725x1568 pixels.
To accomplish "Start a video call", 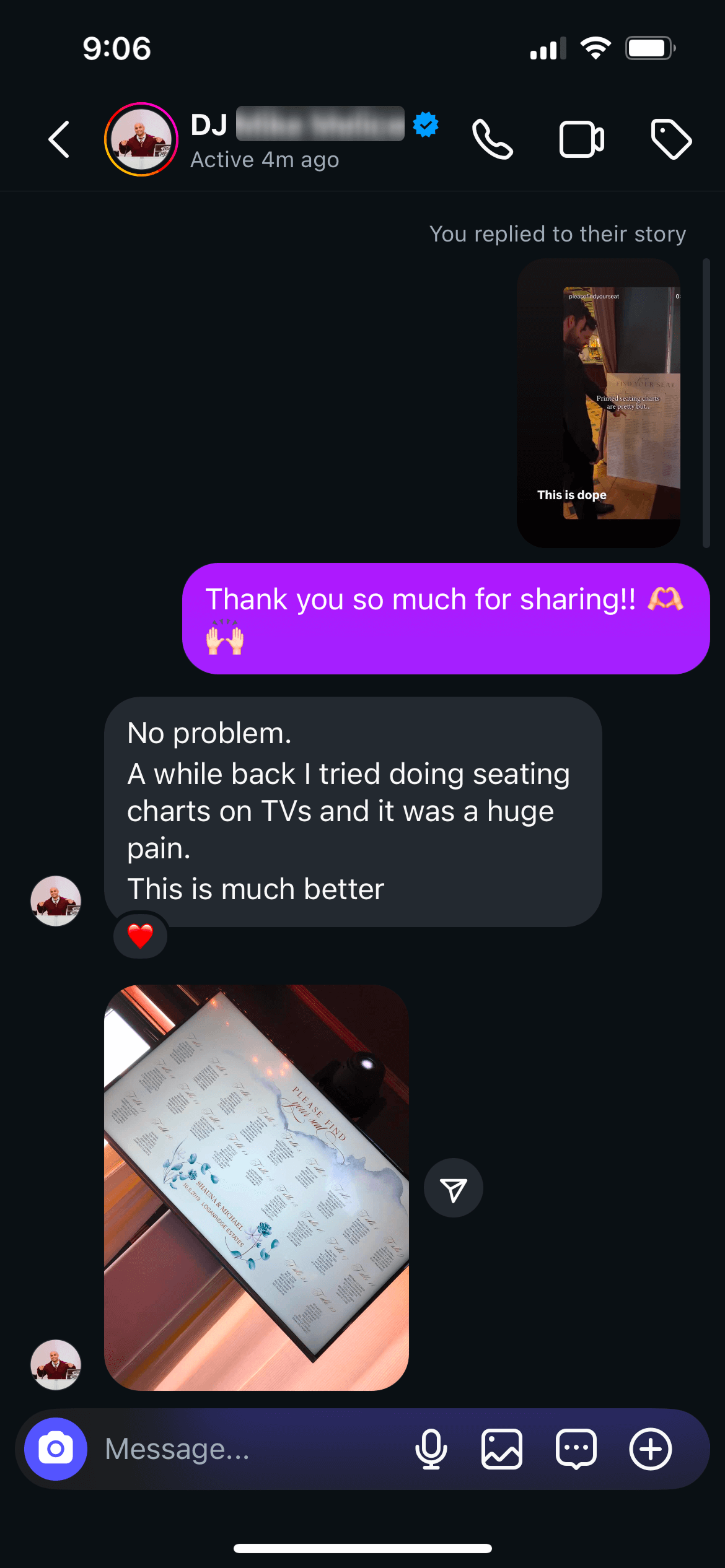I will 581,139.
